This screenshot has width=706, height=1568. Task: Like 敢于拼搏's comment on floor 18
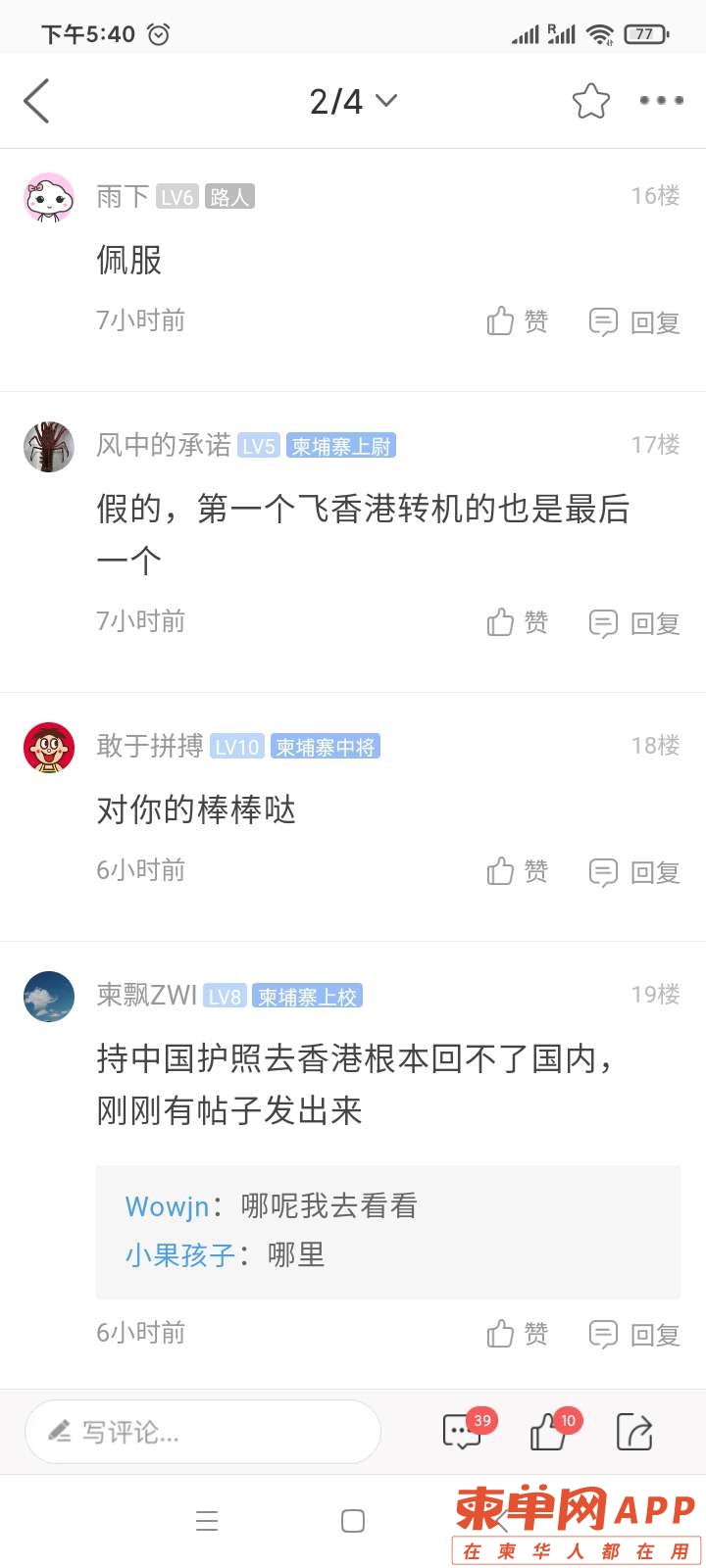518,871
